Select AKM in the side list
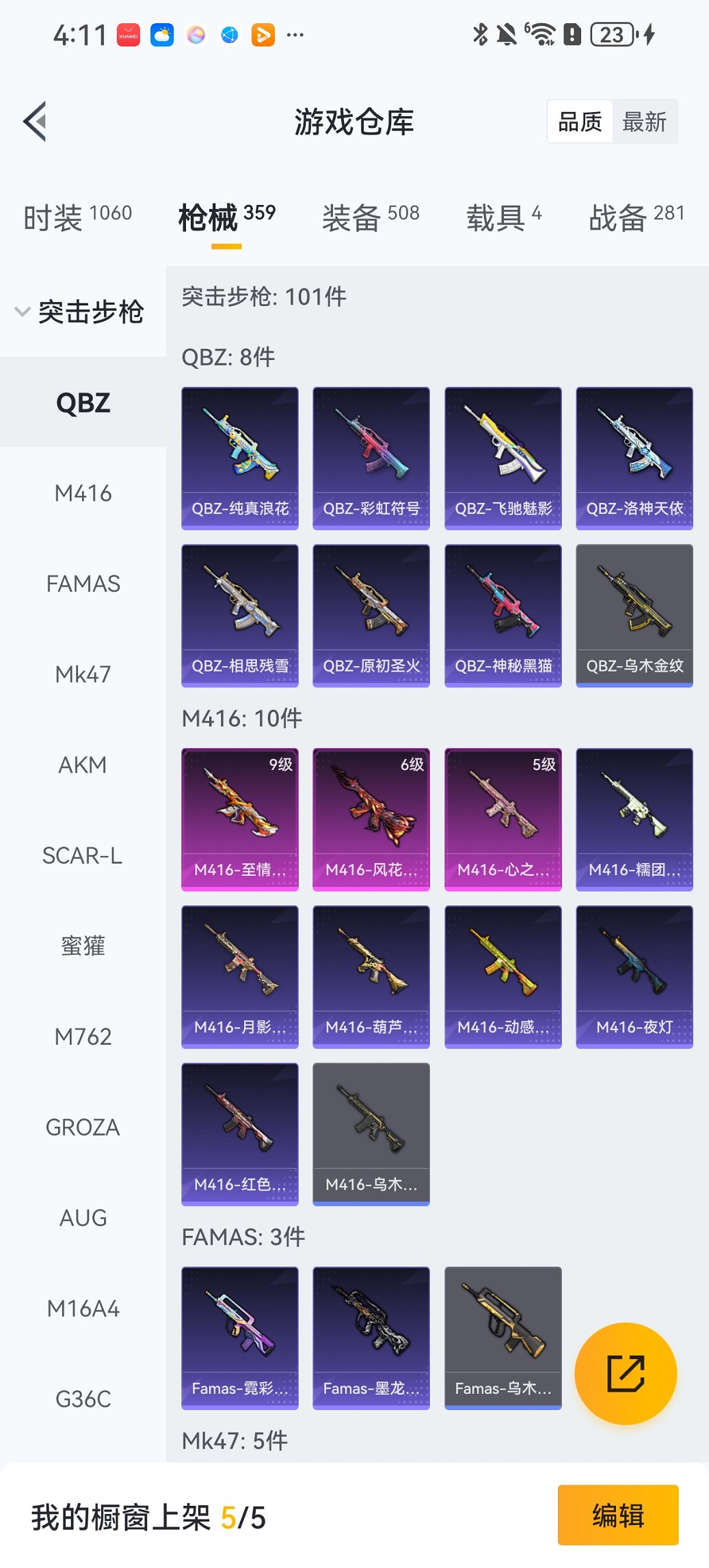Image resolution: width=709 pixels, height=1568 pixels. coord(83,765)
